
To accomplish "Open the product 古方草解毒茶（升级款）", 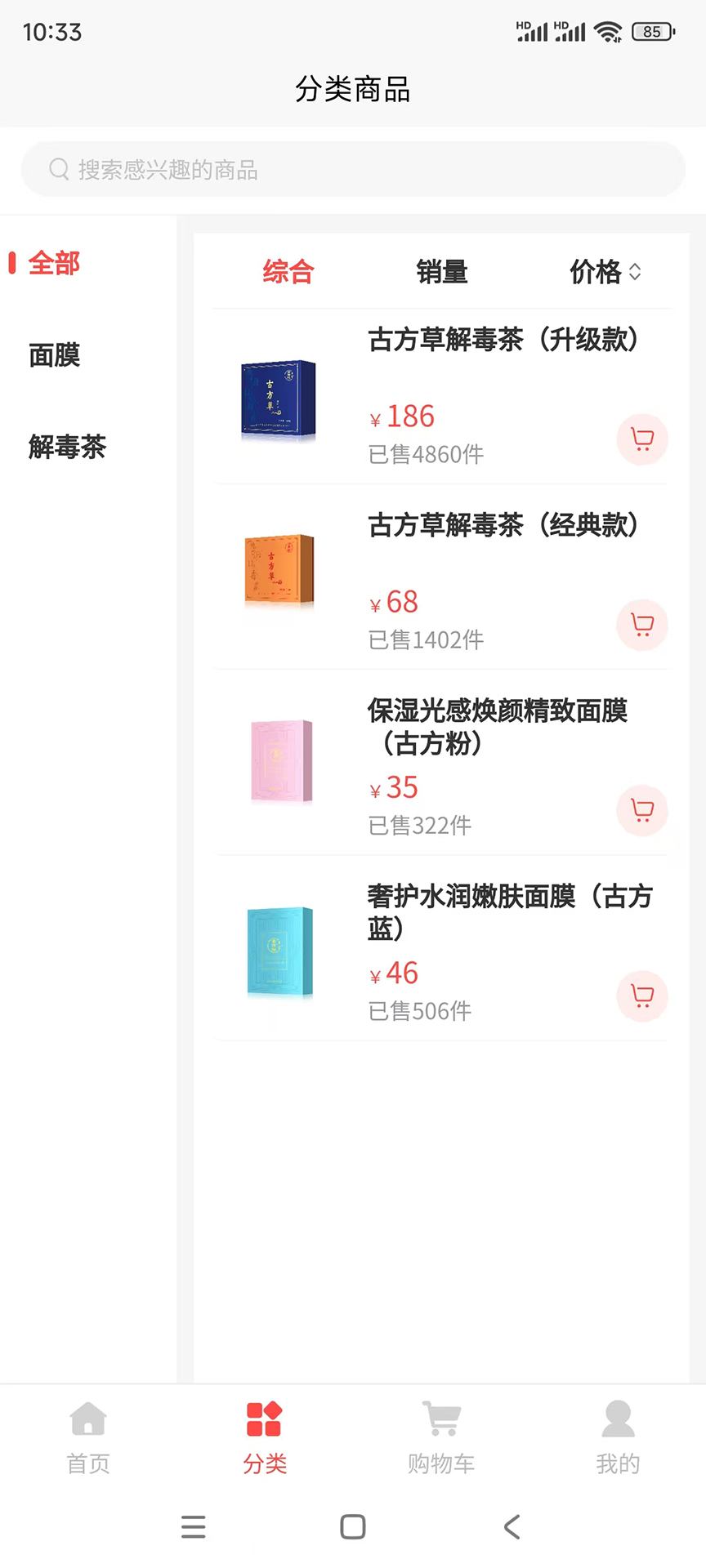I will point(504,341).
